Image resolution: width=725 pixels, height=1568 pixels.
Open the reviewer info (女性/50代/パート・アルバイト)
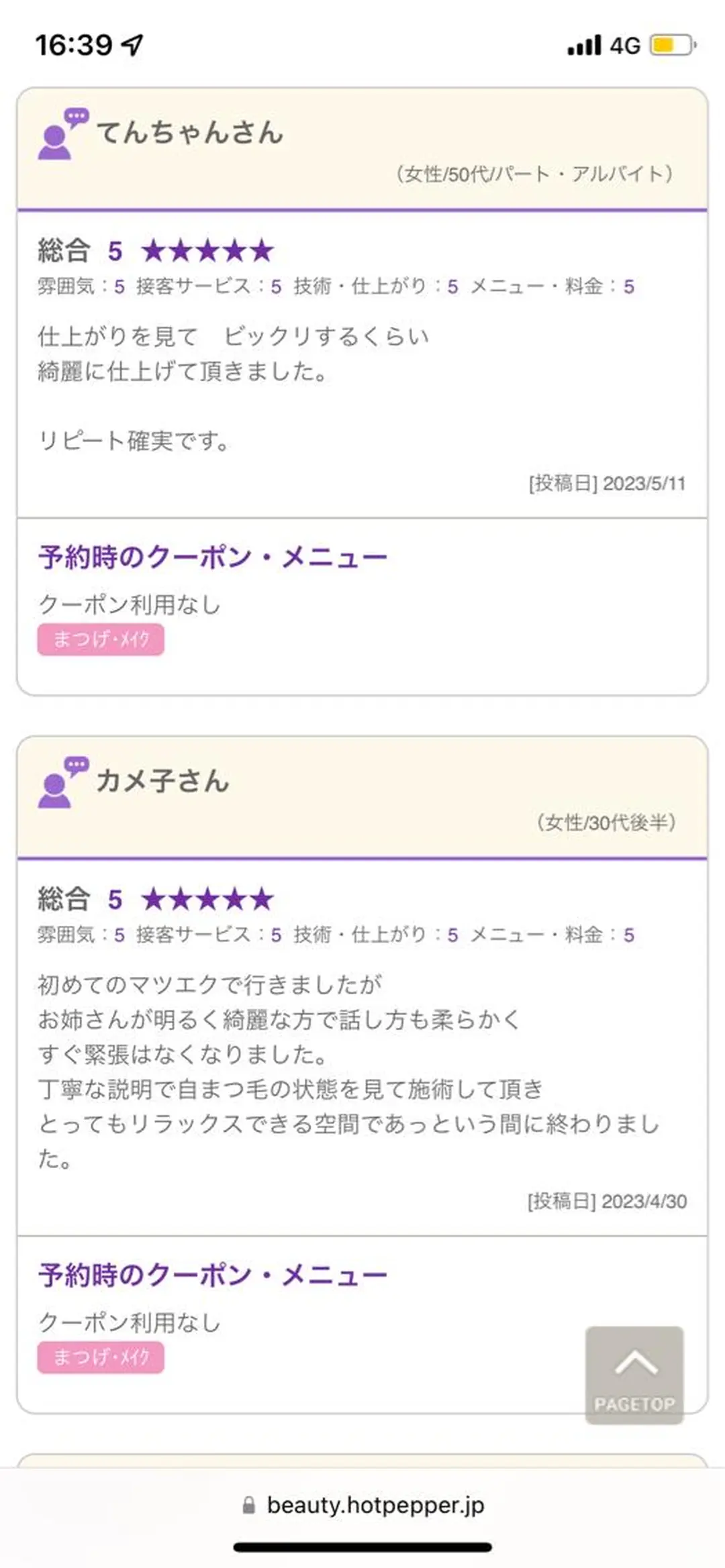pos(534,173)
